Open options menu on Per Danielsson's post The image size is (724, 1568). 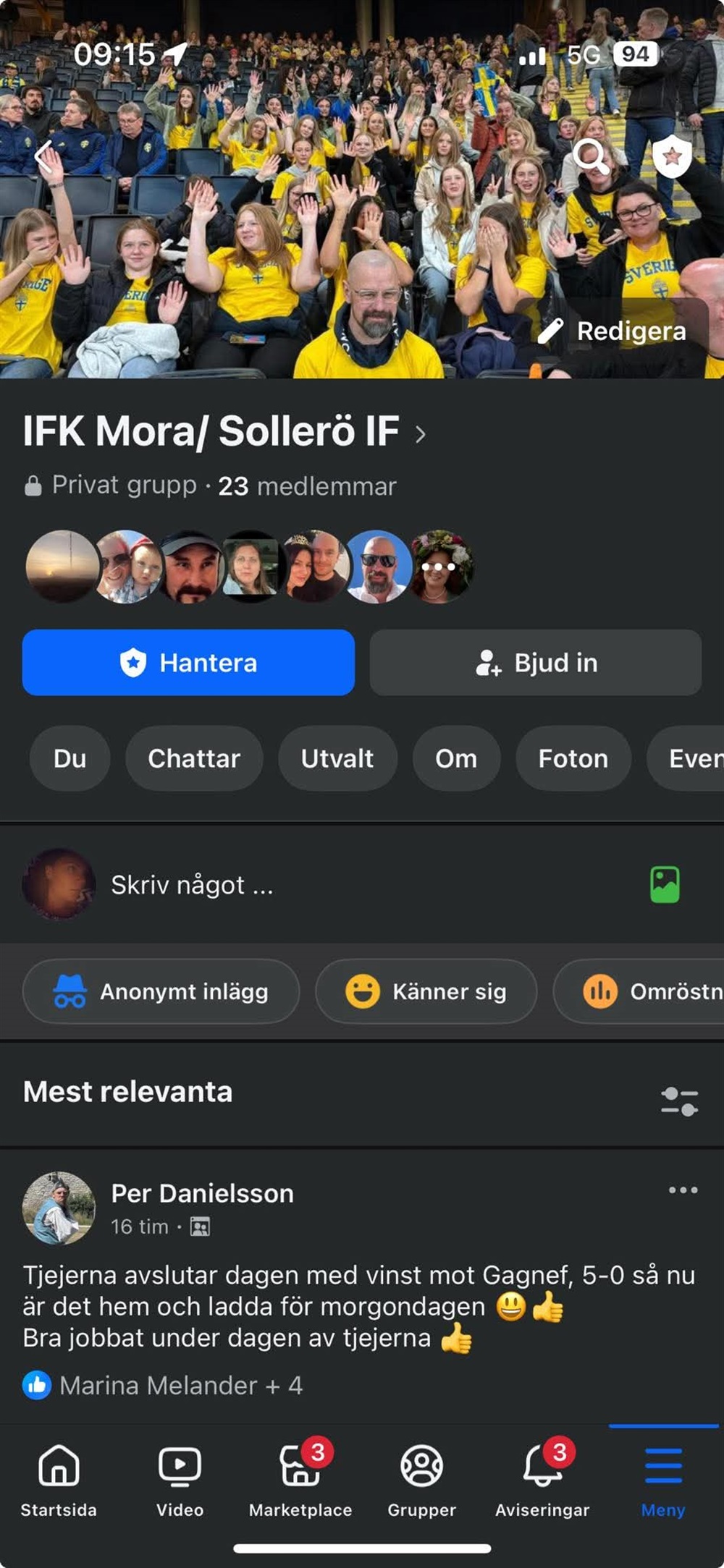[683, 1190]
